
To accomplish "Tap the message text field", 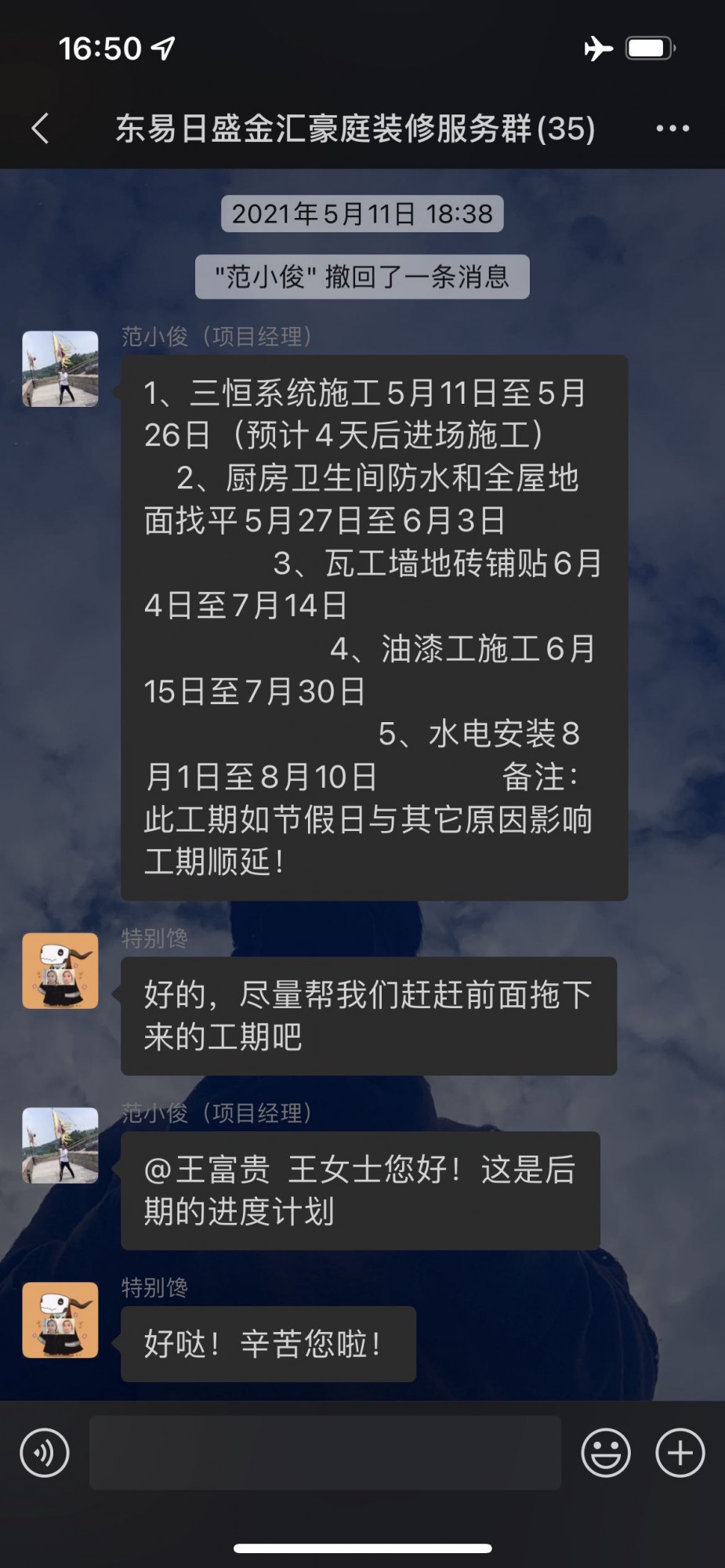I will pyautogui.click(x=325, y=1453).
